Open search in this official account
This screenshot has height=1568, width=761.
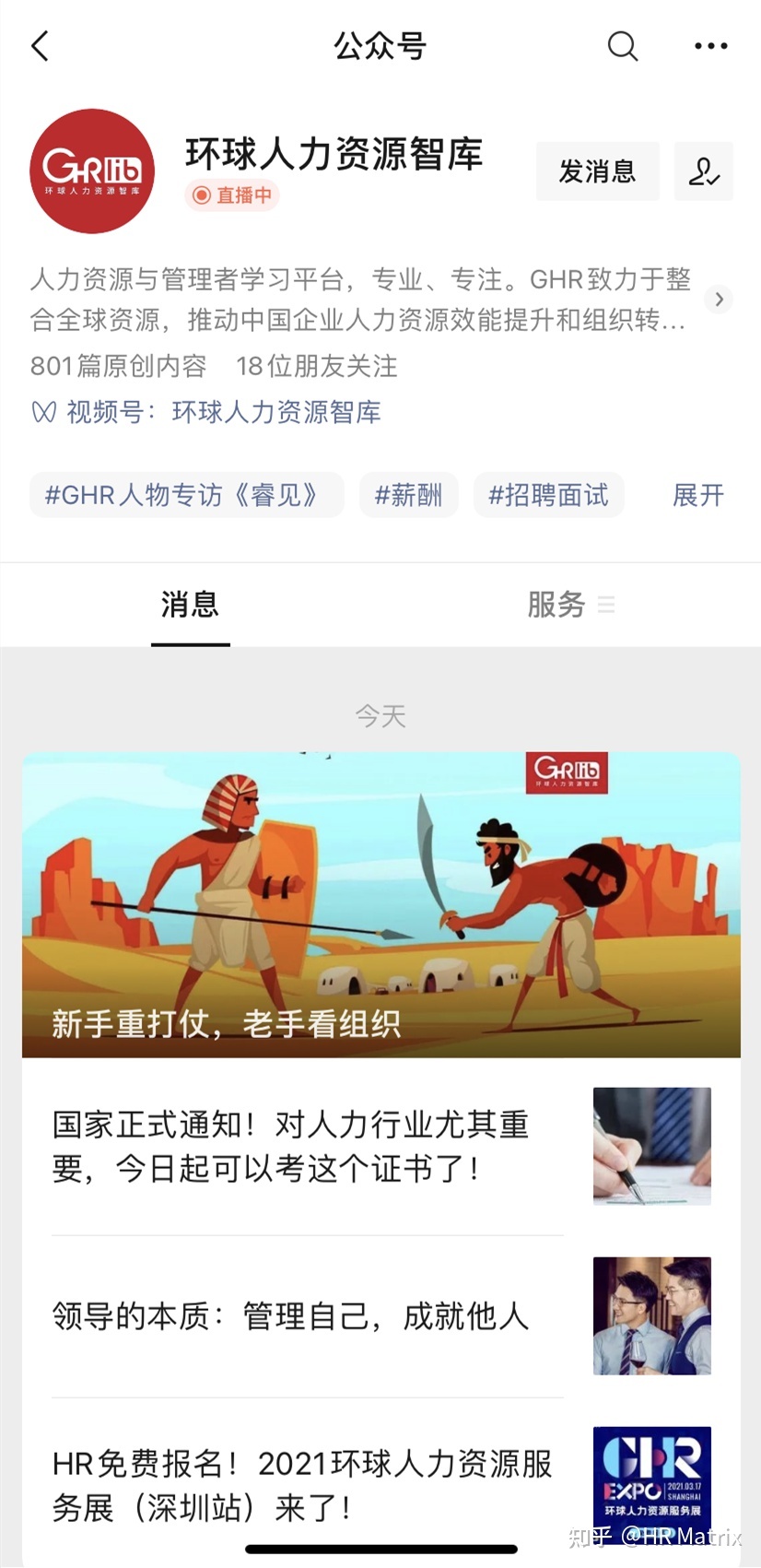tap(623, 45)
